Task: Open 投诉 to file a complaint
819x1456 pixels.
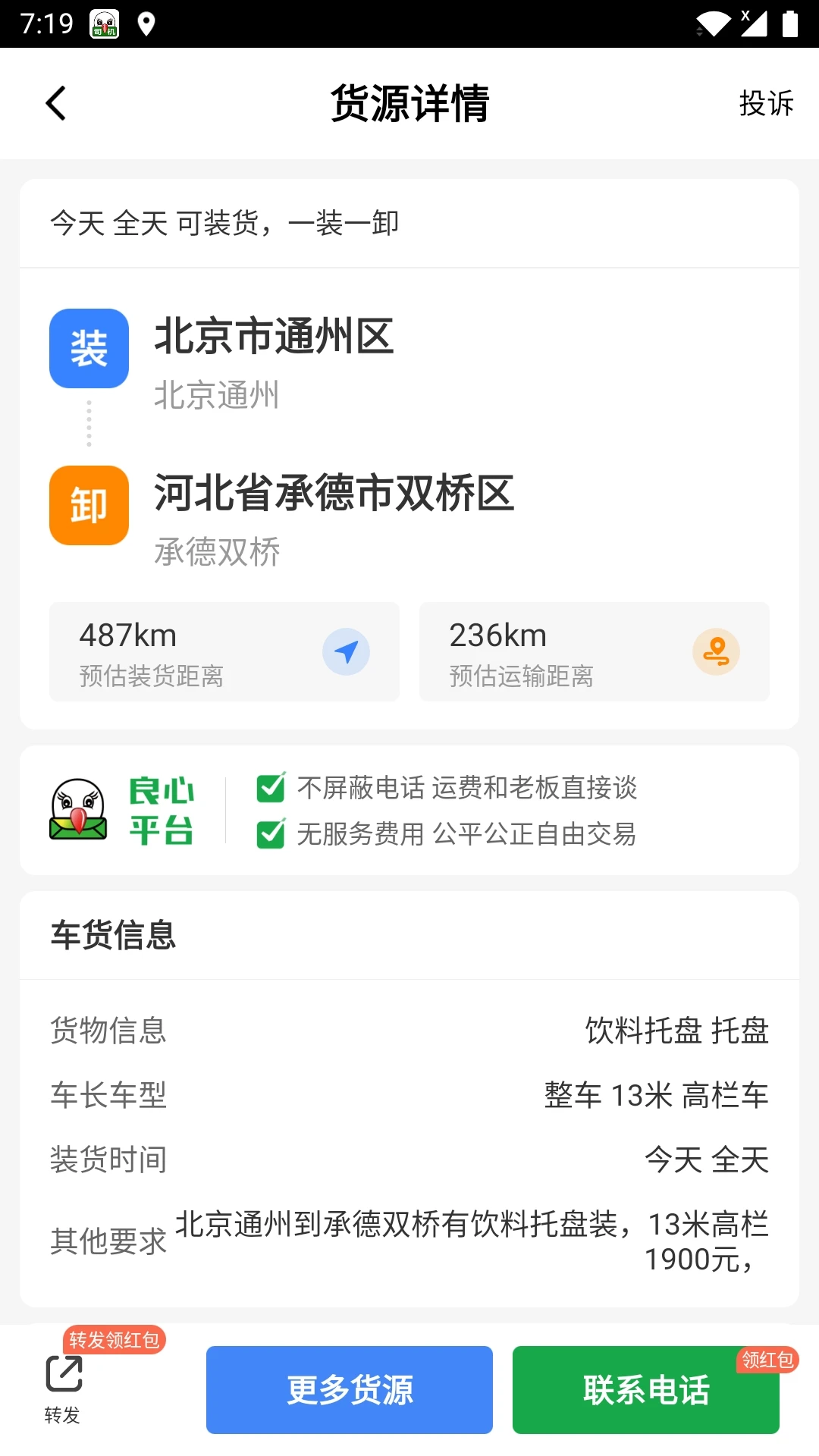Action: click(x=767, y=102)
